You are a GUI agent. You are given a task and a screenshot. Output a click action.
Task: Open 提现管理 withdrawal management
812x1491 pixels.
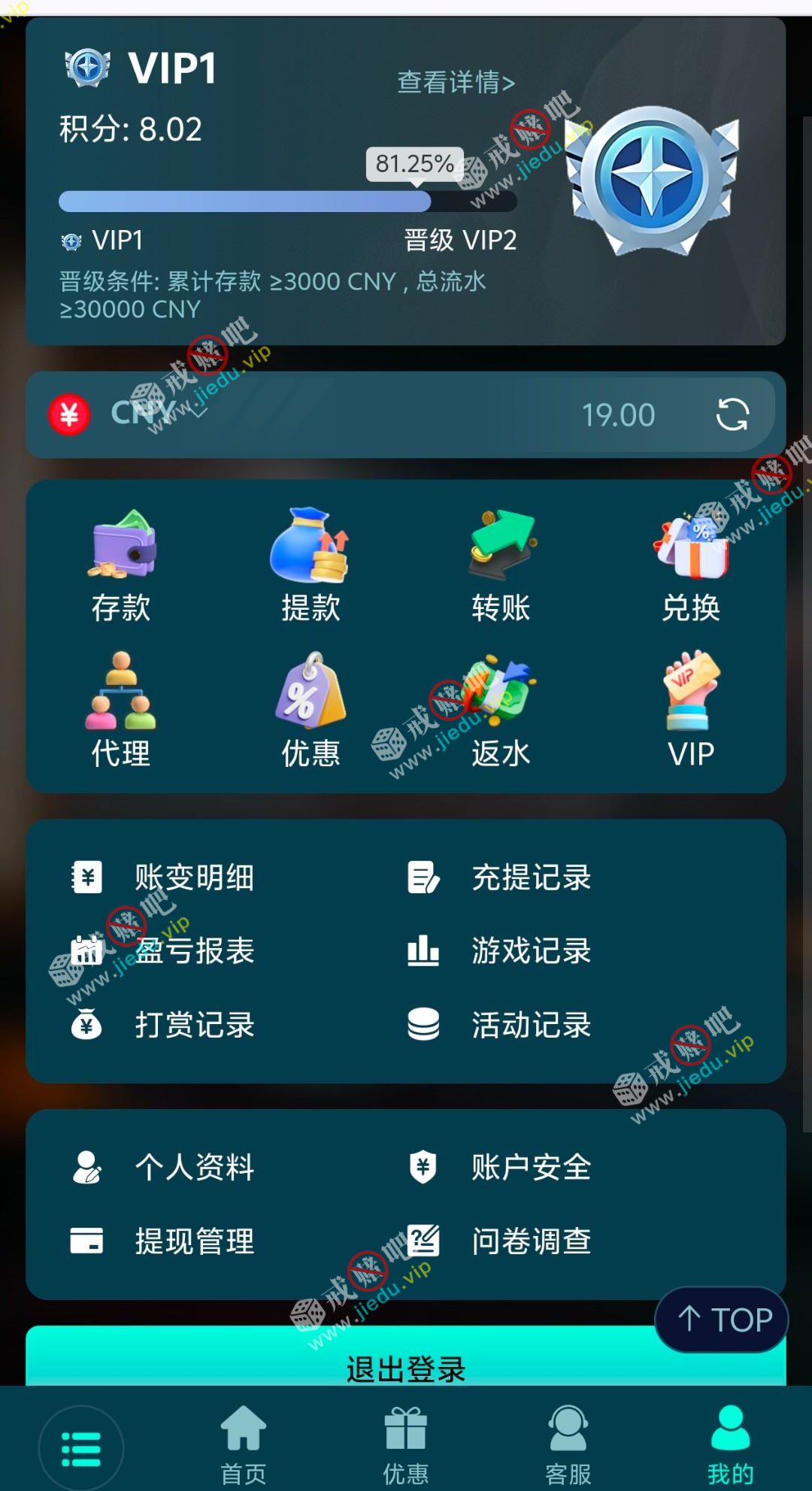pos(194,1241)
